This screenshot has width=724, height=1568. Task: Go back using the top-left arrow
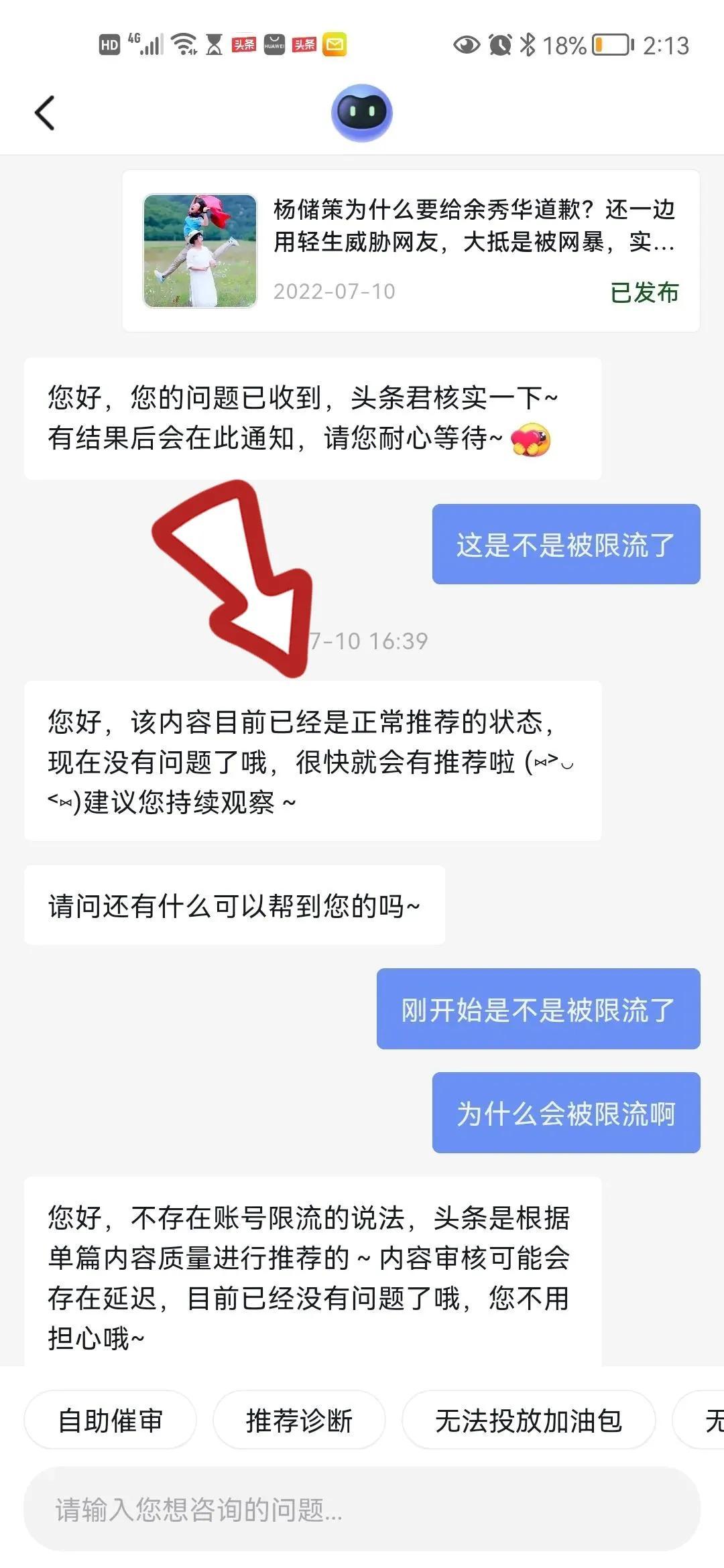click(44, 113)
